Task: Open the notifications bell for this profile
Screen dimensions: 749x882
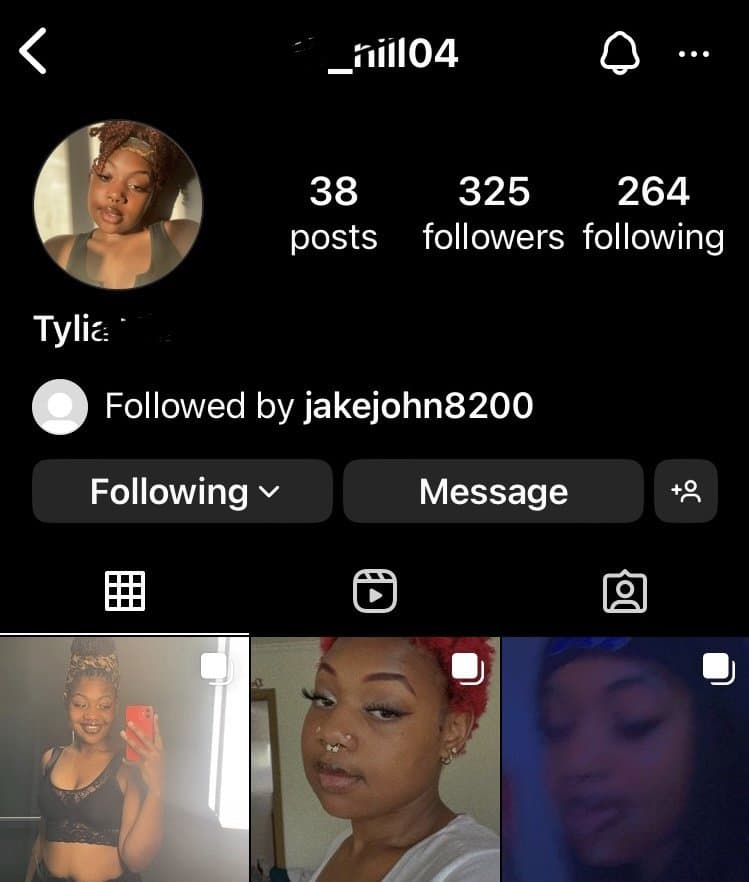Action: pyautogui.click(x=619, y=53)
